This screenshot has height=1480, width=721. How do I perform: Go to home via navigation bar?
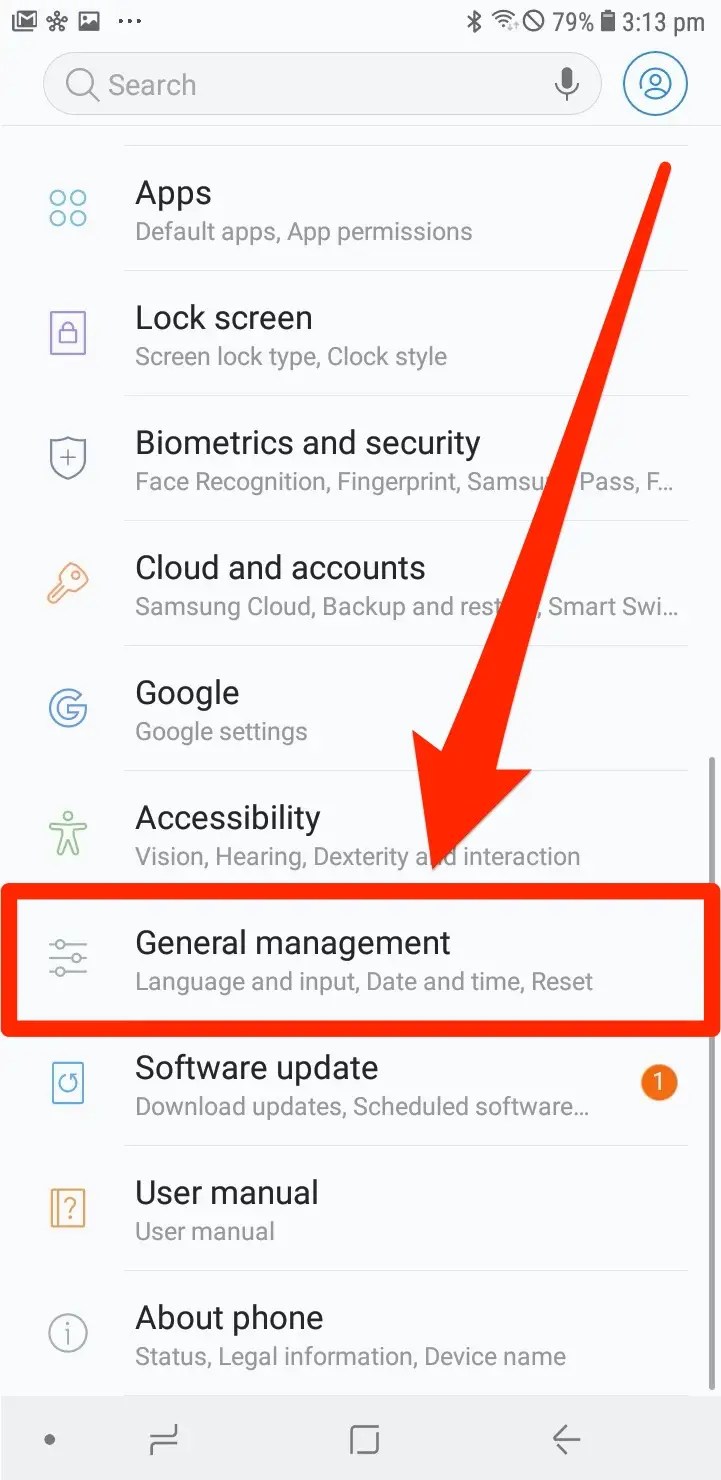(364, 1440)
